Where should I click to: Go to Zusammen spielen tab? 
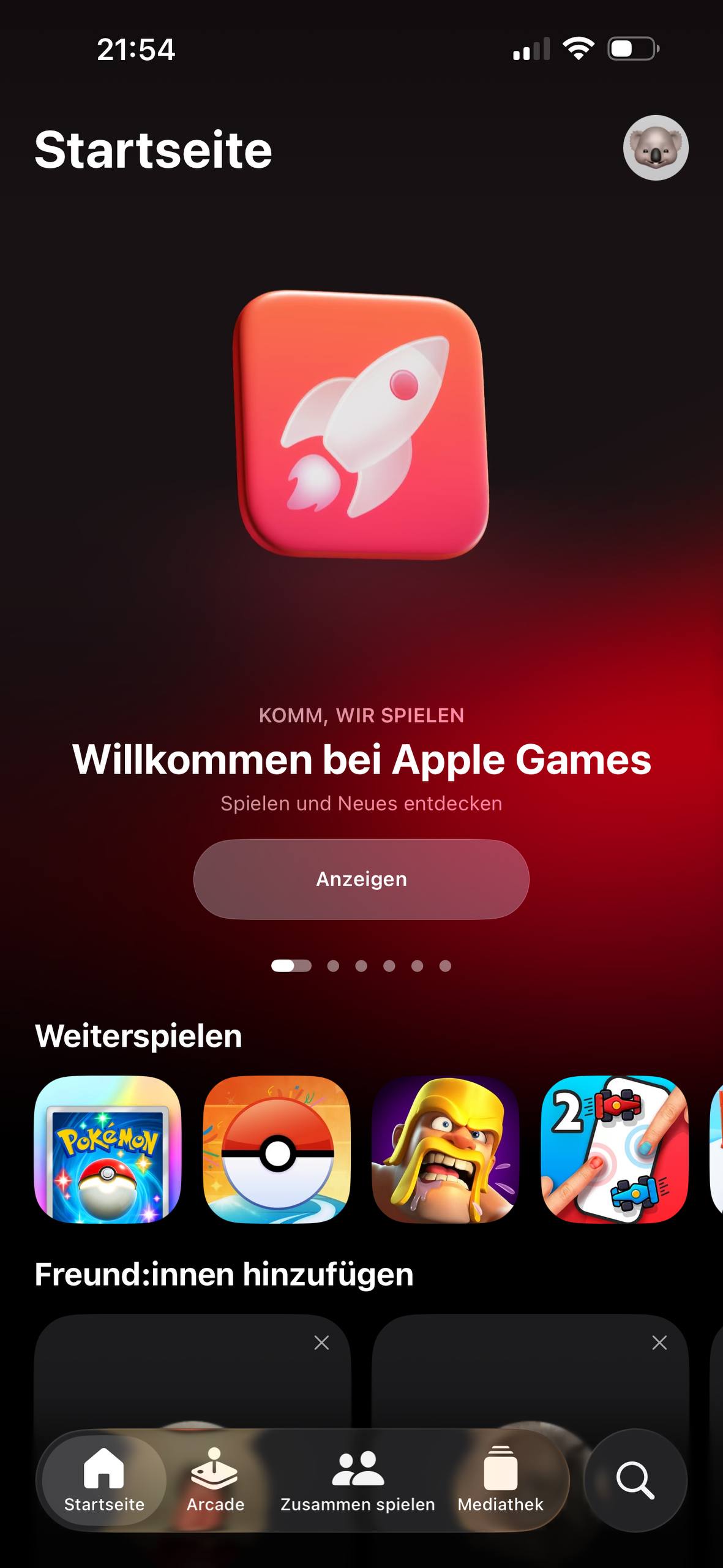tap(358, 1480)
